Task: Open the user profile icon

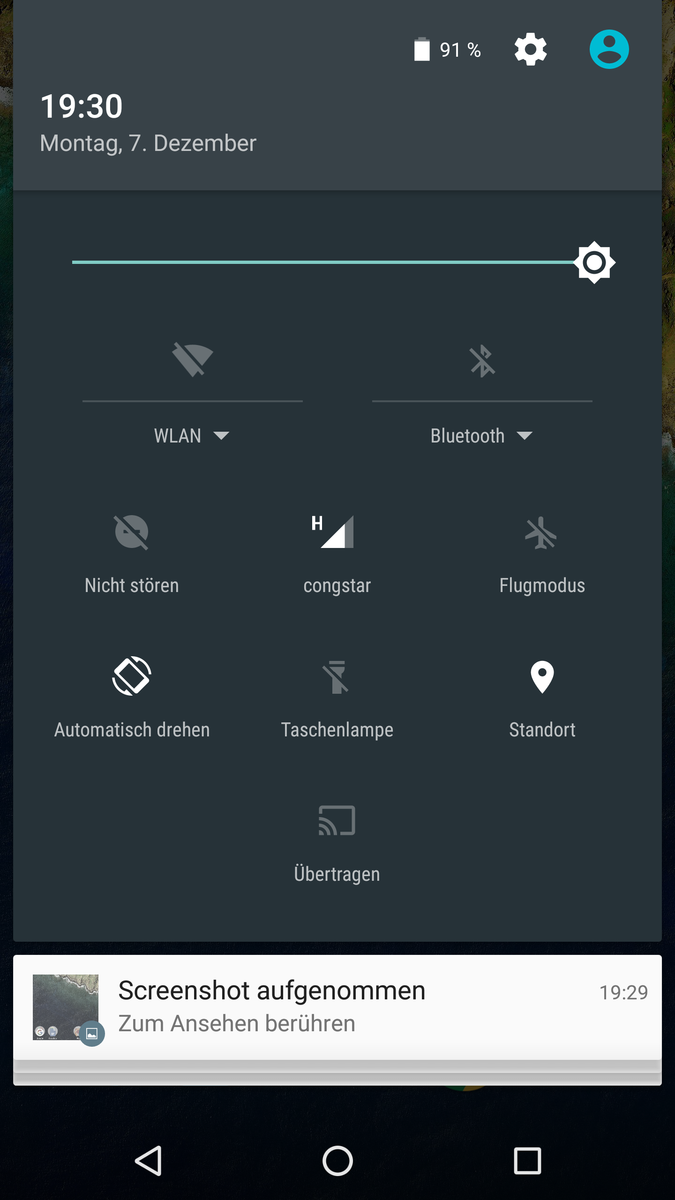Action: 609,49
